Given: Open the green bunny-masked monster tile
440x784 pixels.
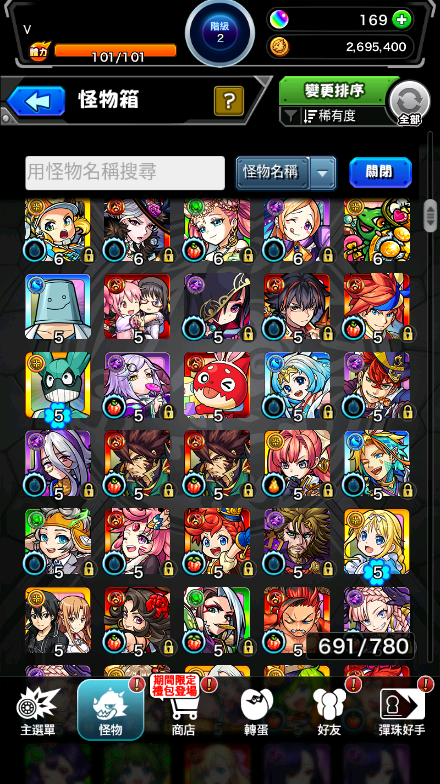Looking at the screenshot, I should pyautogui.click(x=58, y=386).
